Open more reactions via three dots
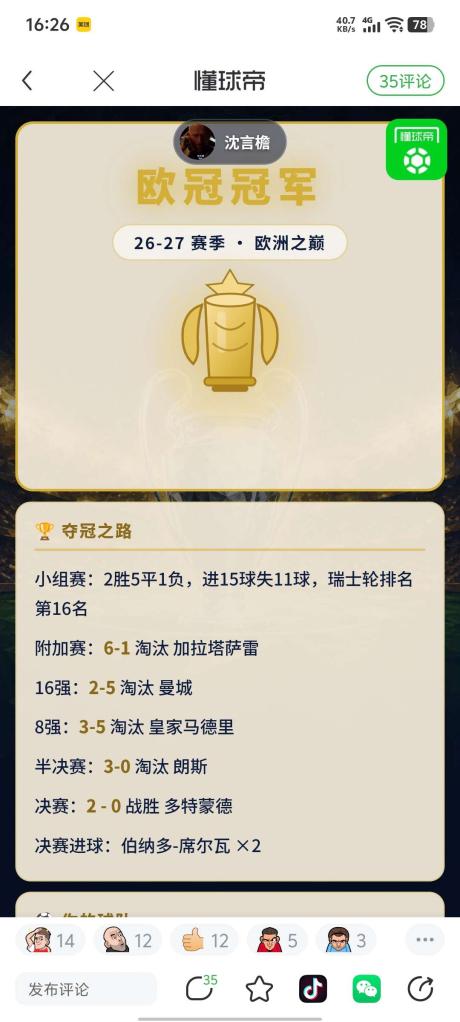The height and width of the screenshot is (1022, 460). click(x=425, y=940)
